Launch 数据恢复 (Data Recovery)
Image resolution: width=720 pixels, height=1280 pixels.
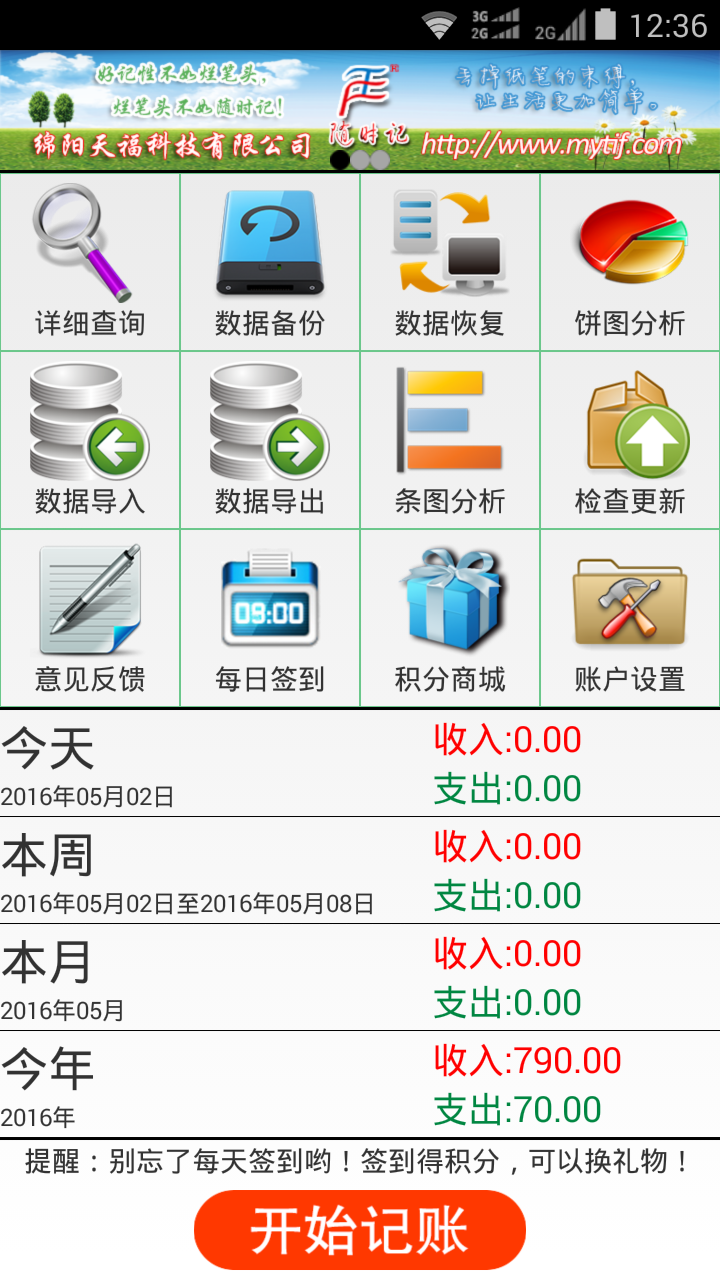pos(450,260)
